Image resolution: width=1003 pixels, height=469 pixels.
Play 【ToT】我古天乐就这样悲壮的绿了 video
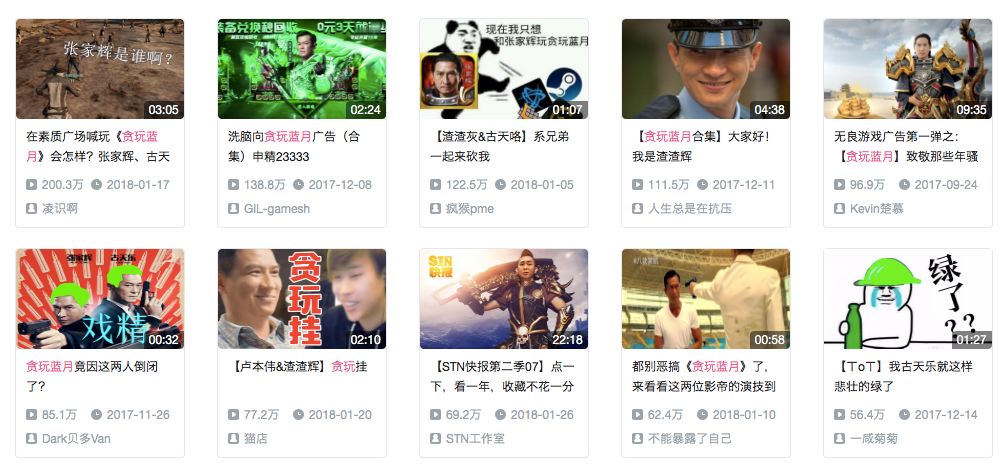pyautogui.click(x=908, y=298)
